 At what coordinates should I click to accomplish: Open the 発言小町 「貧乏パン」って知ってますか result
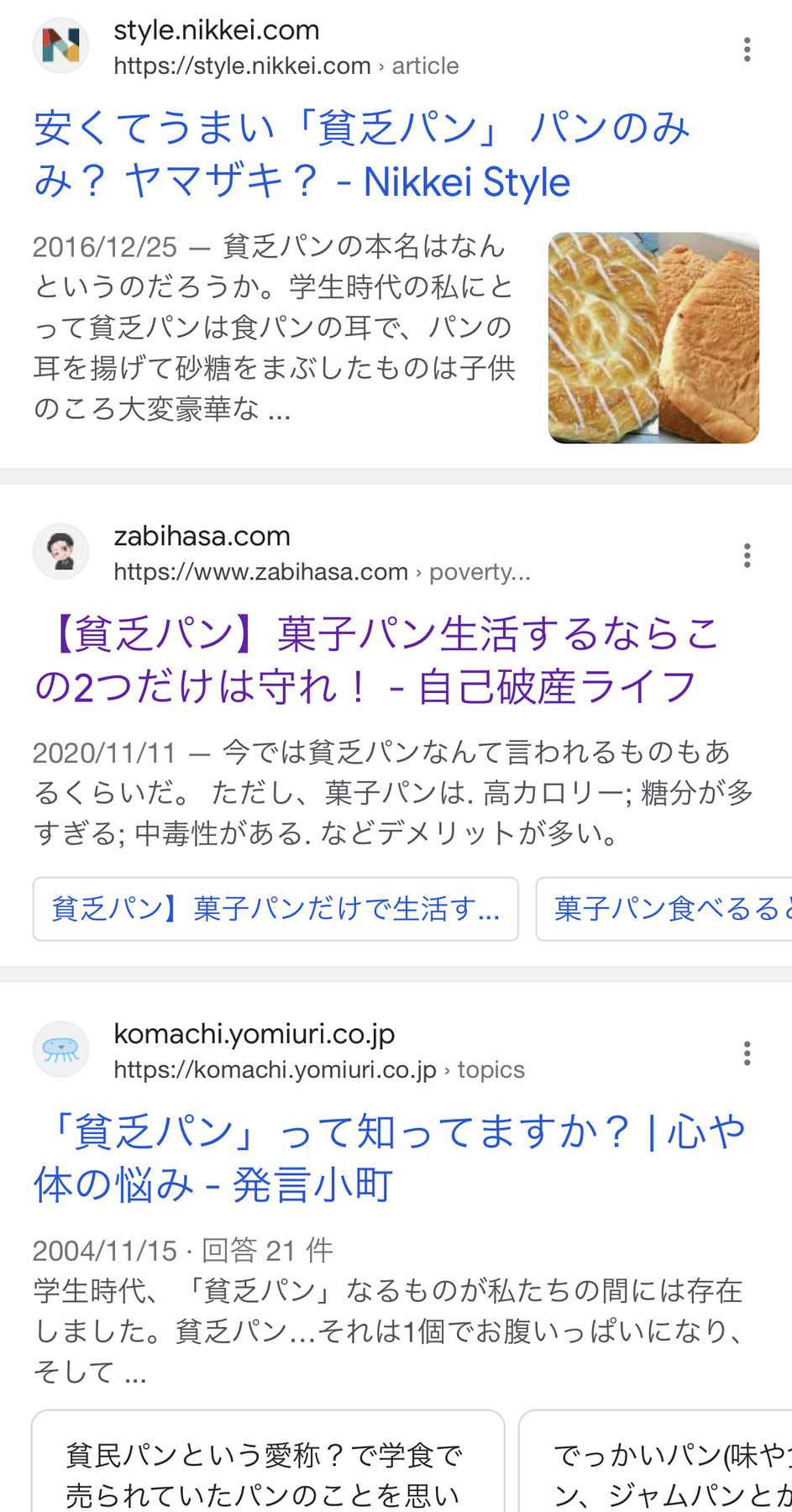[x=390, y=1158]
